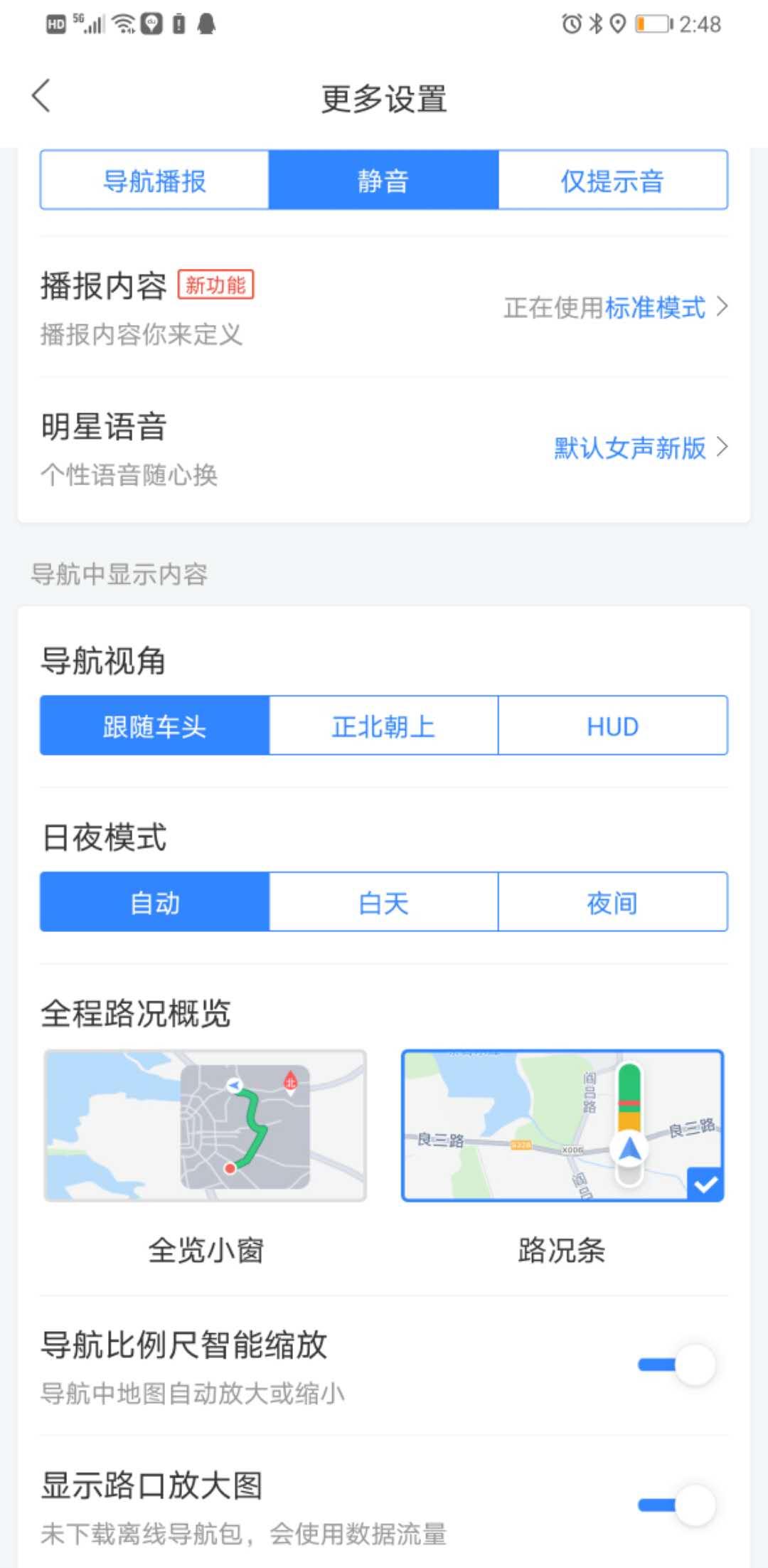Expand the chevron next to 标准模式

click(723, 308)
